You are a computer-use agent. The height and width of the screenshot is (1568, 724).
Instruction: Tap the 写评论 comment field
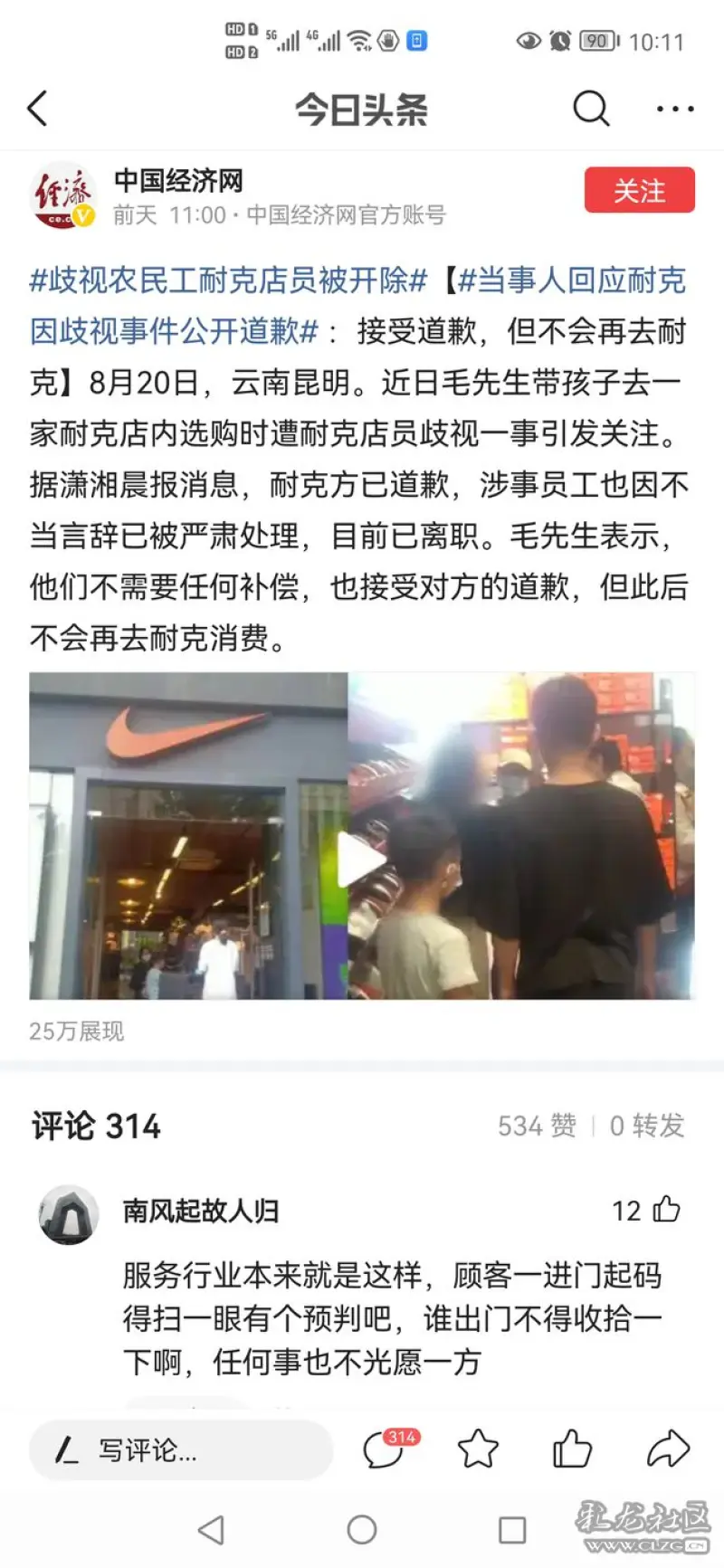click(181, 1450)
